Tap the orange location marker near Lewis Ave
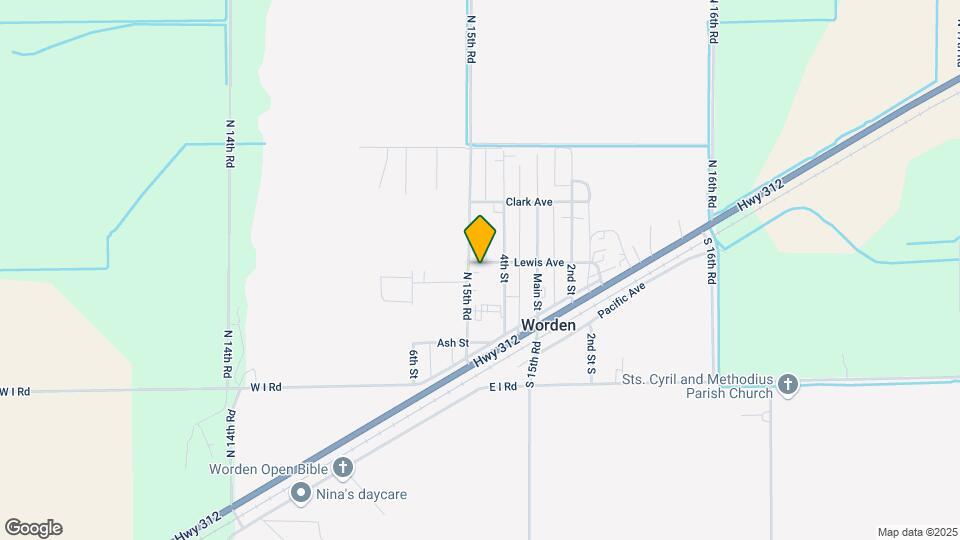960x540 pixels. (481, 239)
